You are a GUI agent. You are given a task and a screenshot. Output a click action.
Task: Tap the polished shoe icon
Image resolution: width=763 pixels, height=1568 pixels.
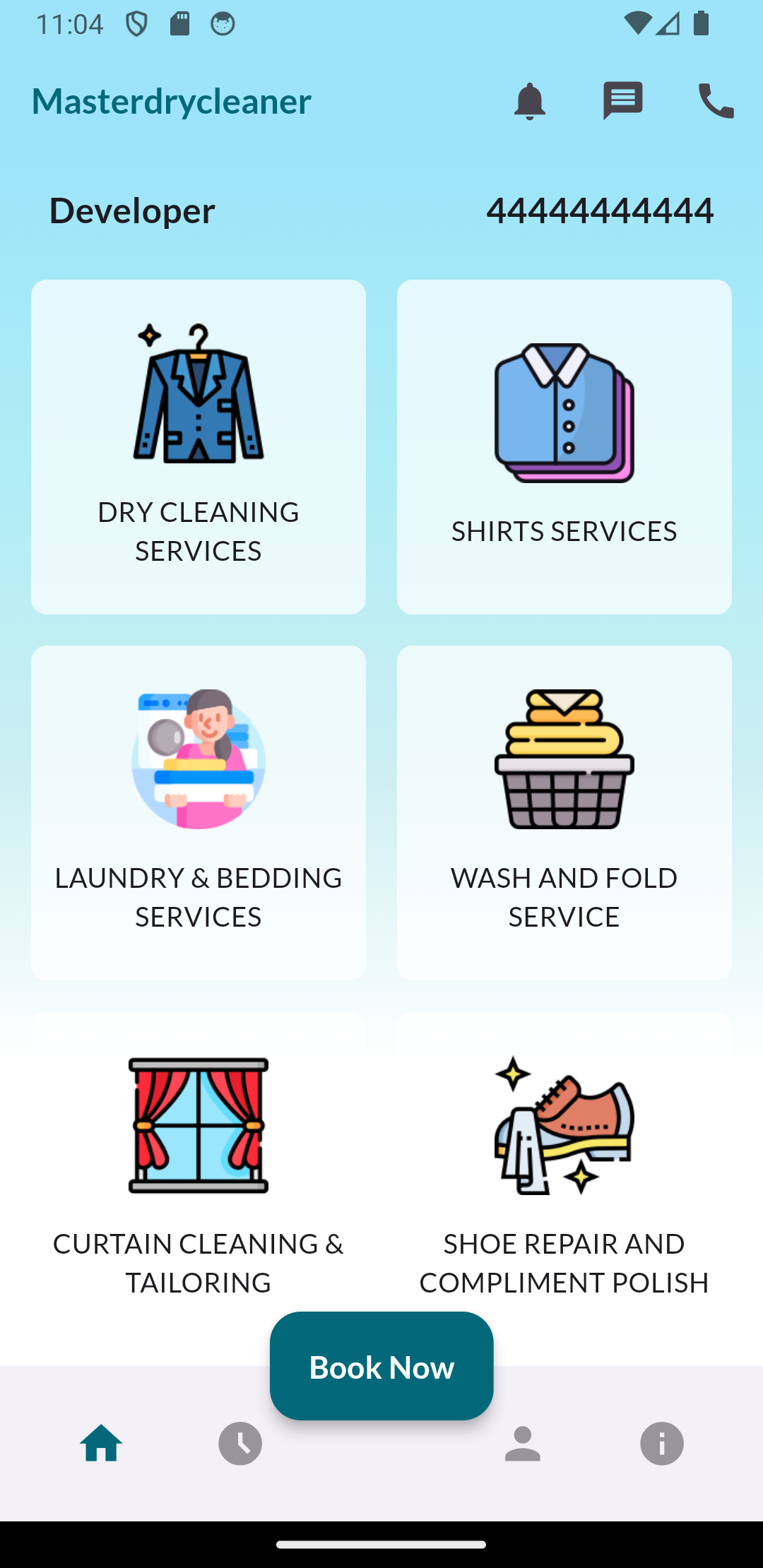[x=564, y=1127]
